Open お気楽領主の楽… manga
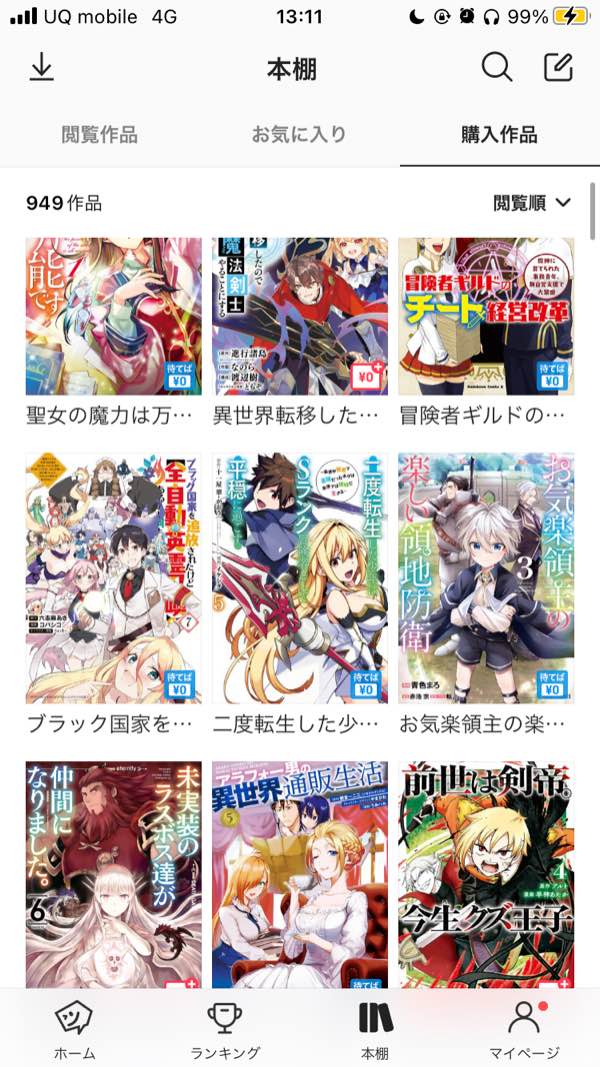 486,578
